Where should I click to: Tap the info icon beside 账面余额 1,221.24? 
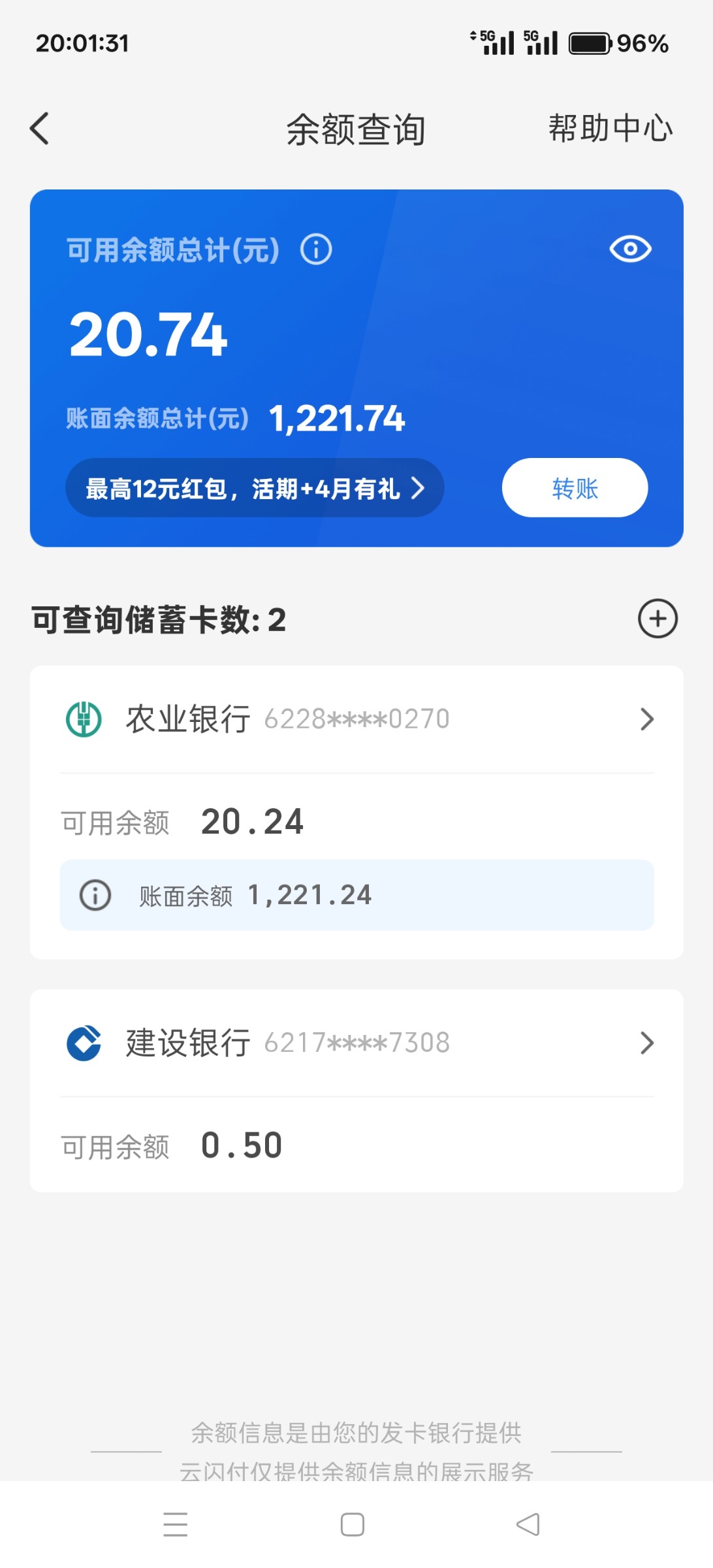[95, 895]
